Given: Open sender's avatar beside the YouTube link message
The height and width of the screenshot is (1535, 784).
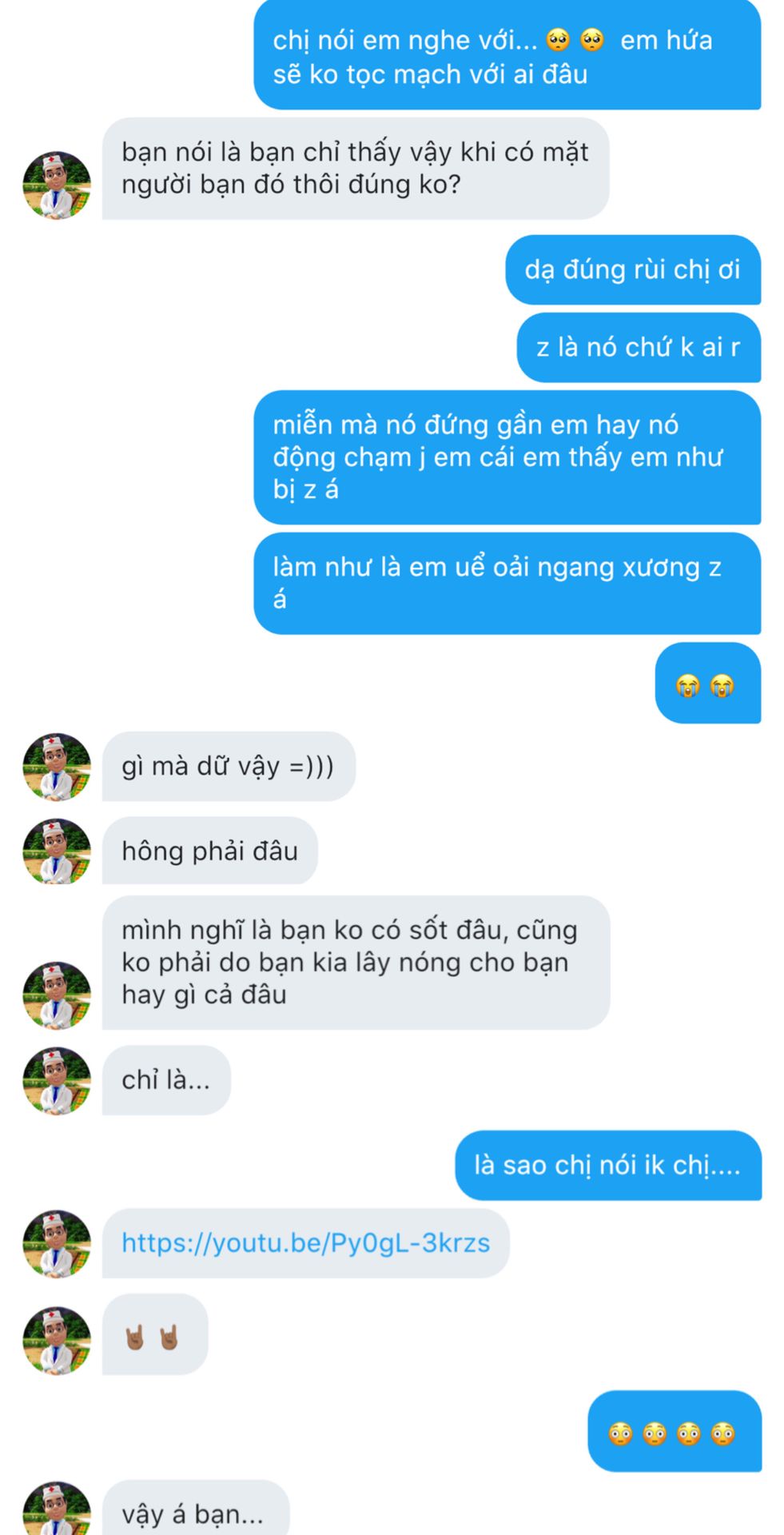Looking at the screenshot, I should [x=56, y=1243].
